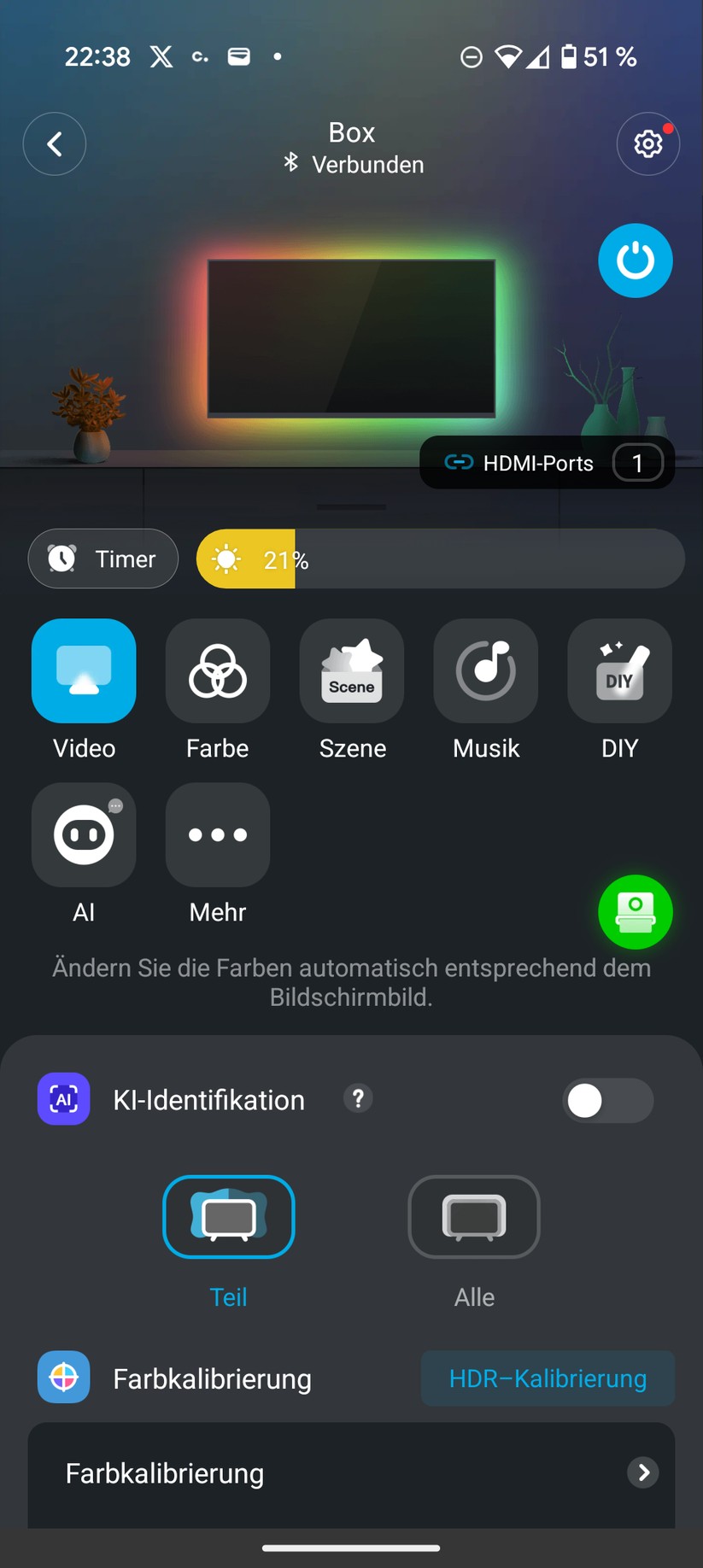Select the Video lighting mode
The width and height of the screenshot is (703, 1568).
coord(83,670)
